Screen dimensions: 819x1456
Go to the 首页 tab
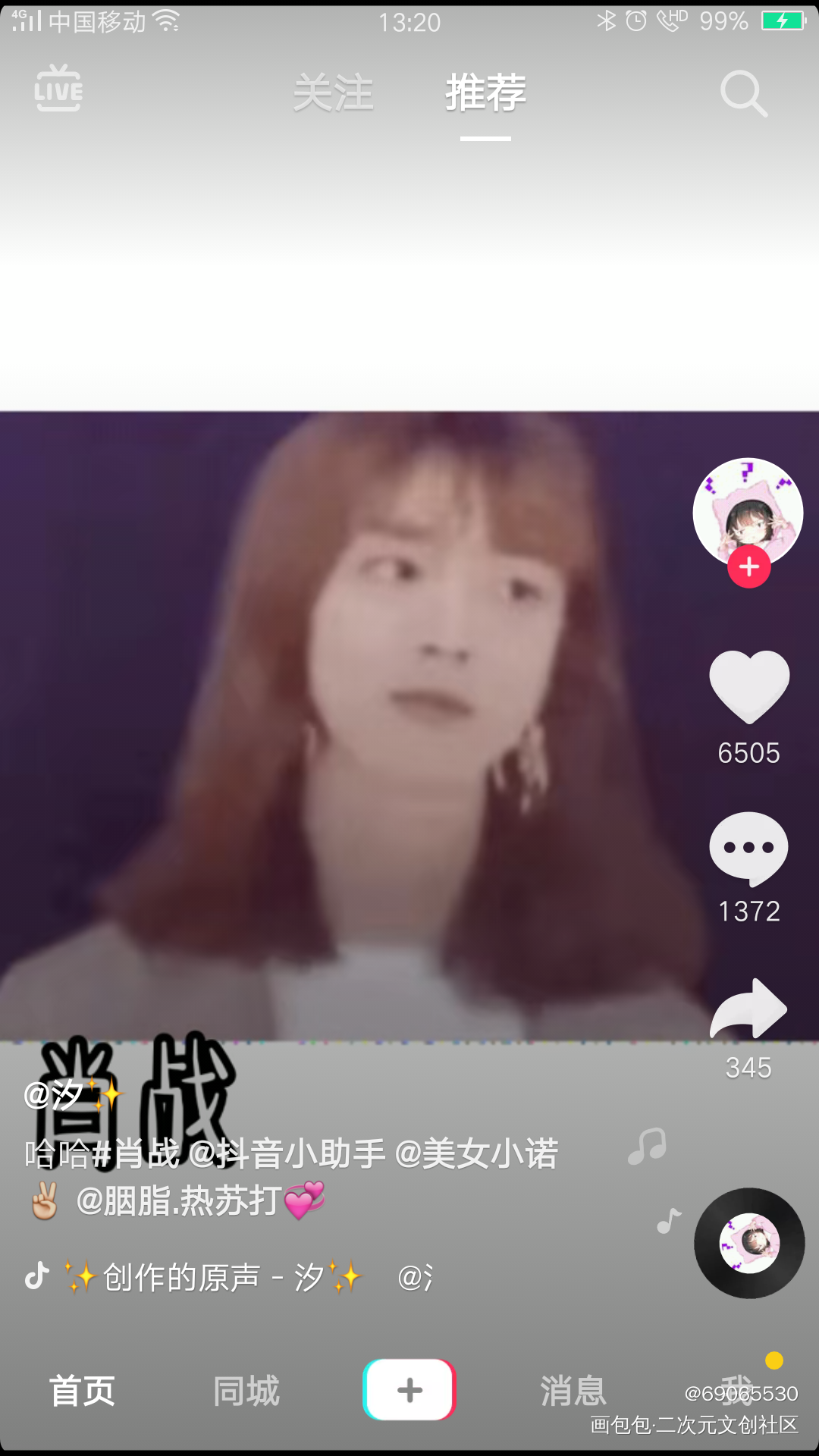click(82, 1392)
